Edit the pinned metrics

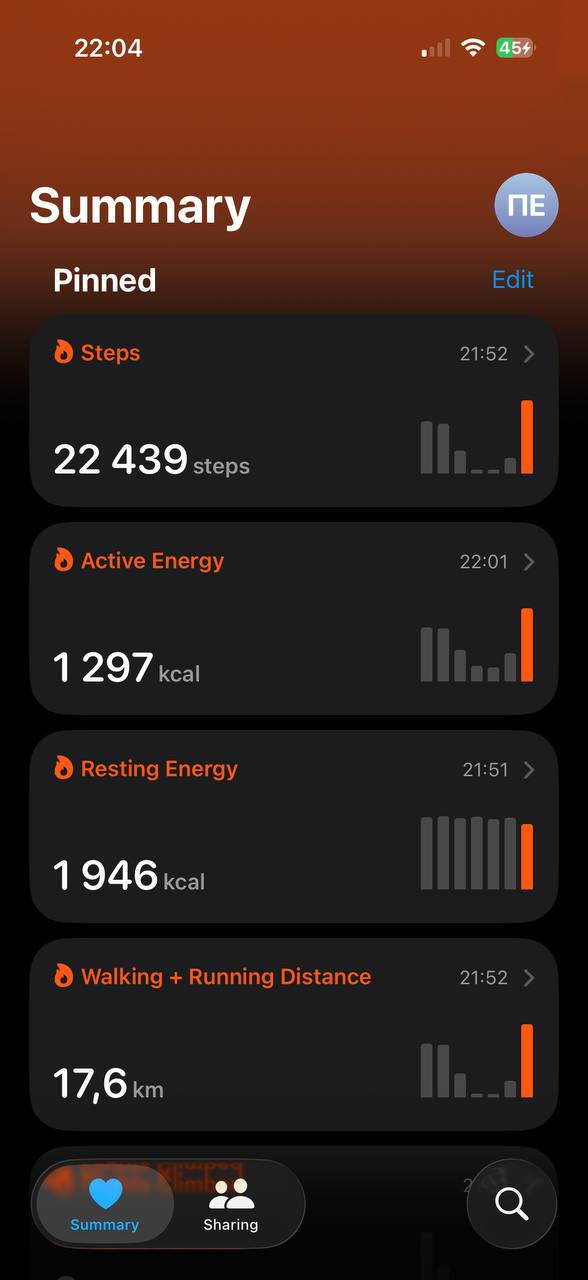pos(513,280)
